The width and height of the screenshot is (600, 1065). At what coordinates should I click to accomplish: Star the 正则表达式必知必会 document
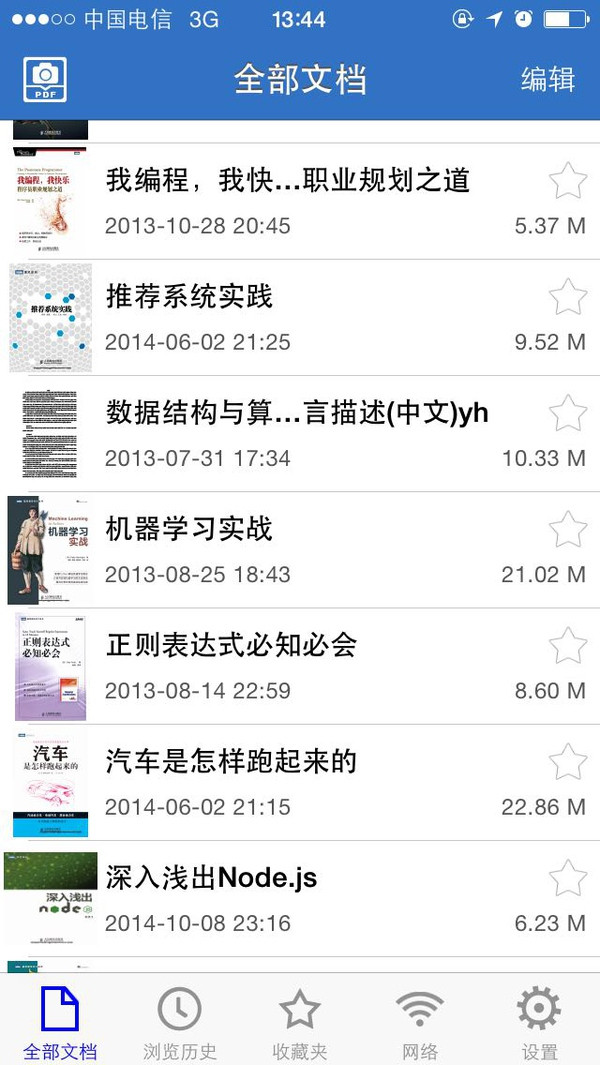[568, 646]
